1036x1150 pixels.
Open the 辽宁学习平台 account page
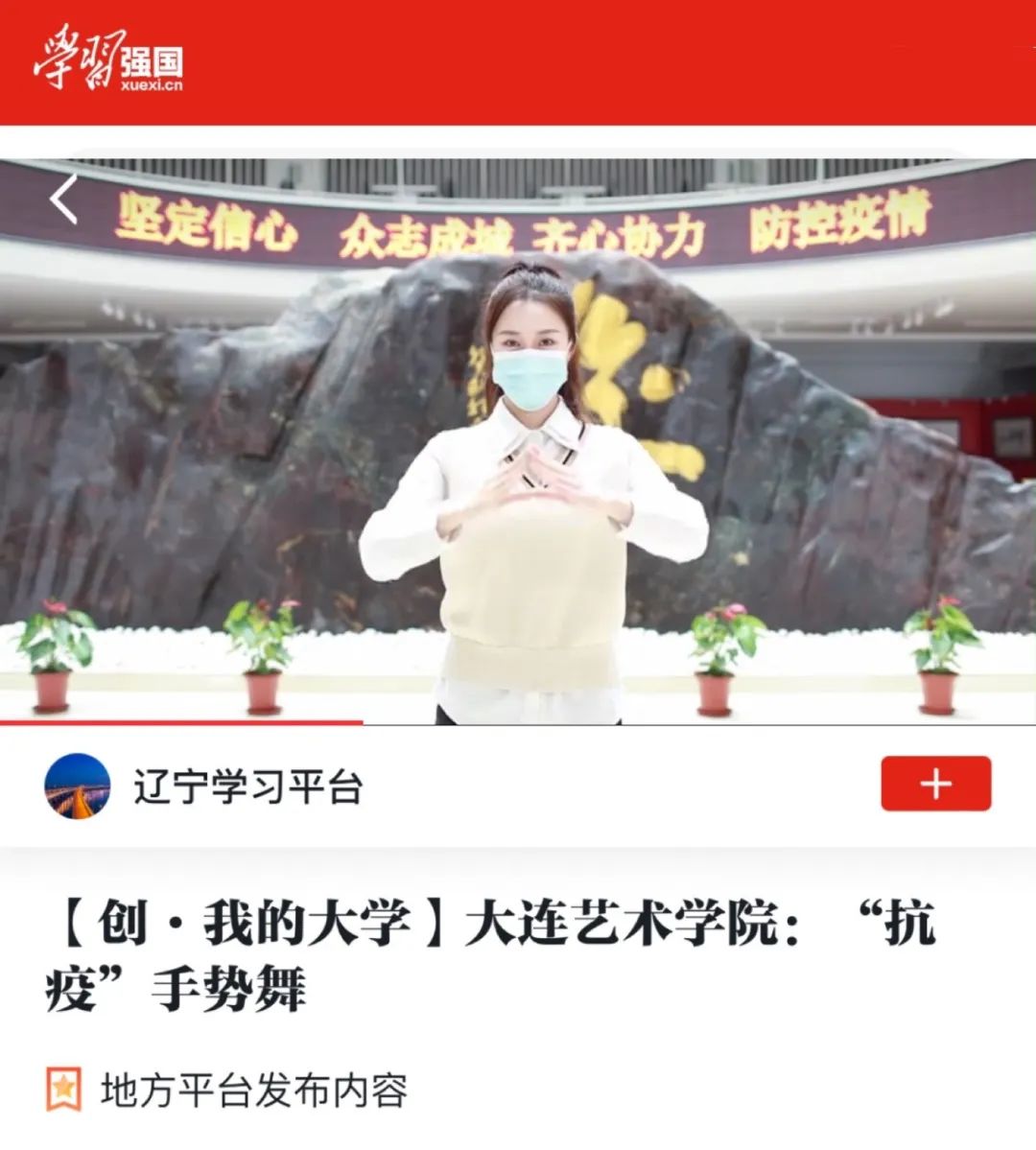coord(247,787)
